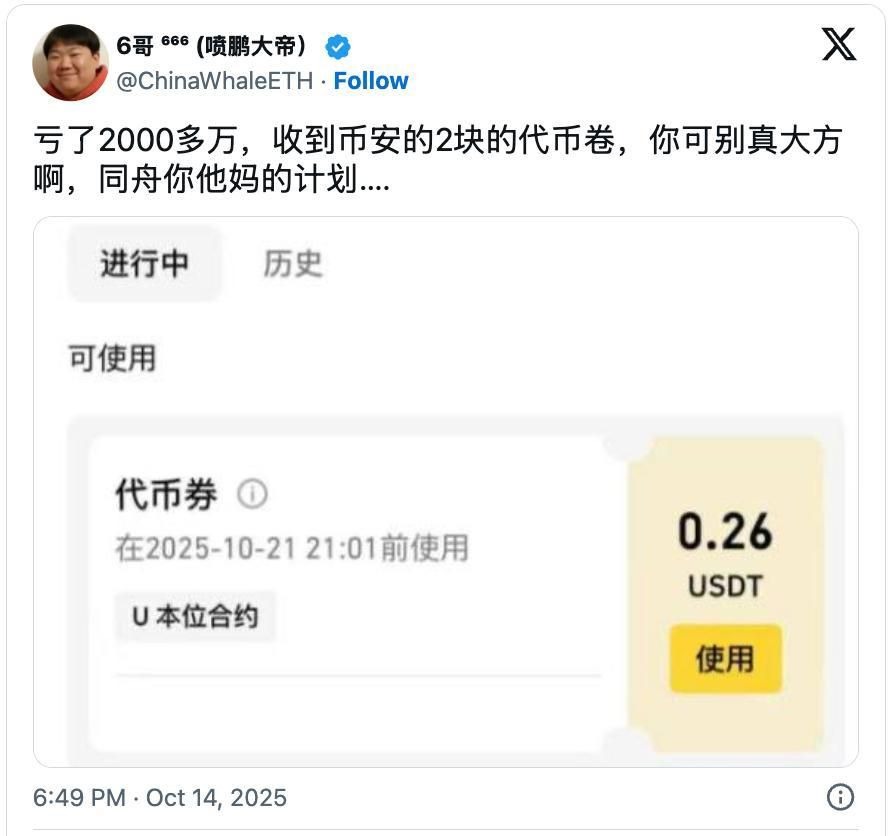Open the attached voucher screenshot image

446,491
